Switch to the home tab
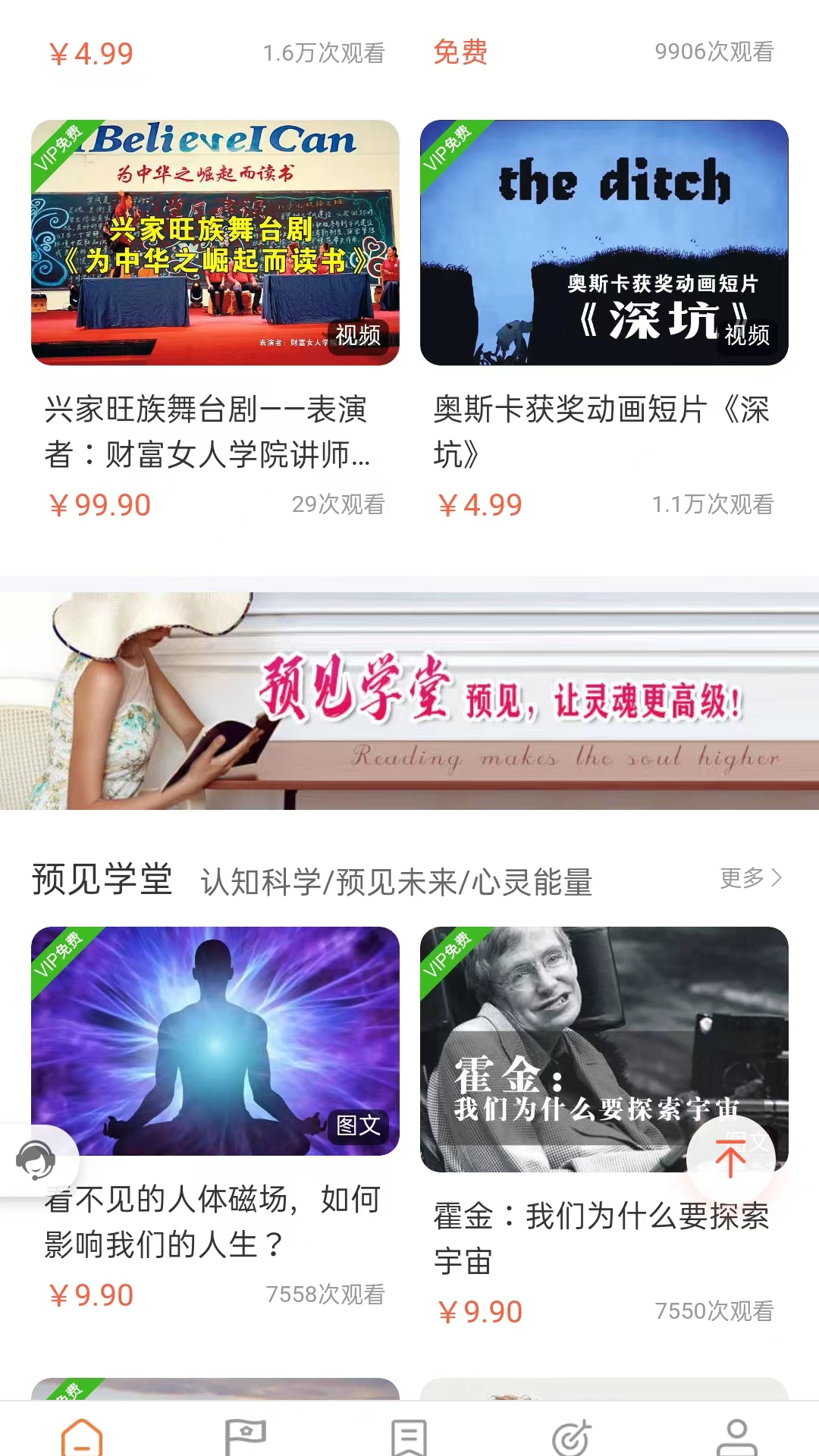Screen dimensions: 819x1456 click(x=82, y=1436)
